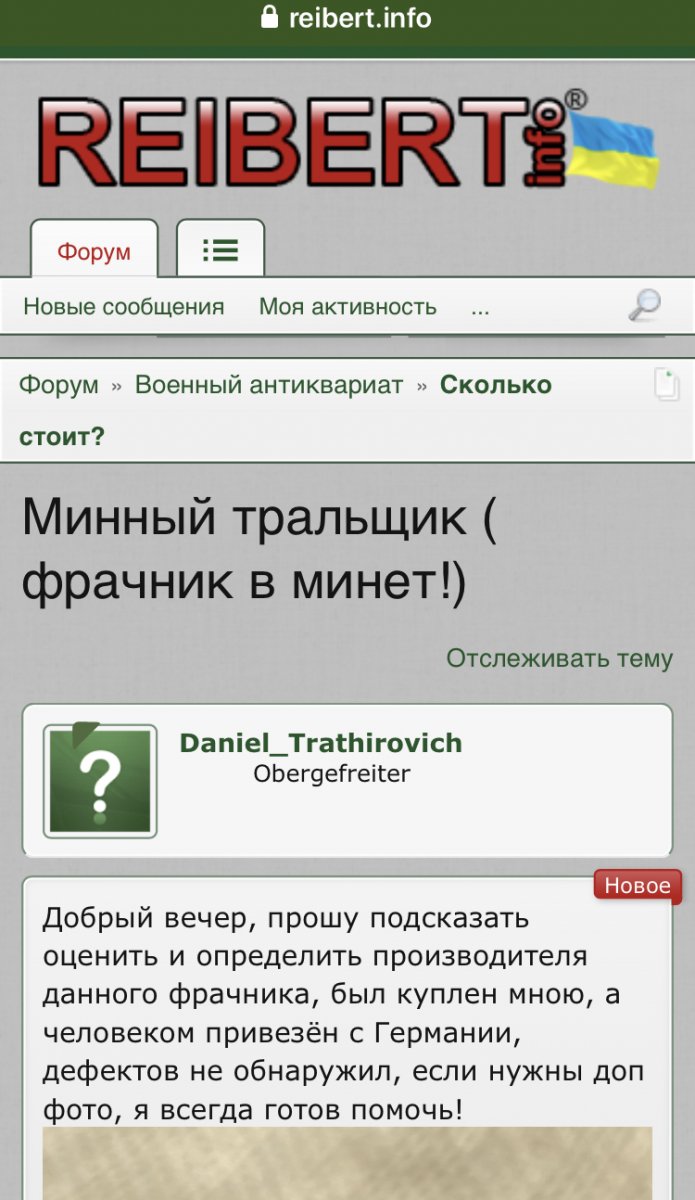This screenshot has height=1200, width=695.
Task: Open Моя активность
Action: tap(347, 307)
